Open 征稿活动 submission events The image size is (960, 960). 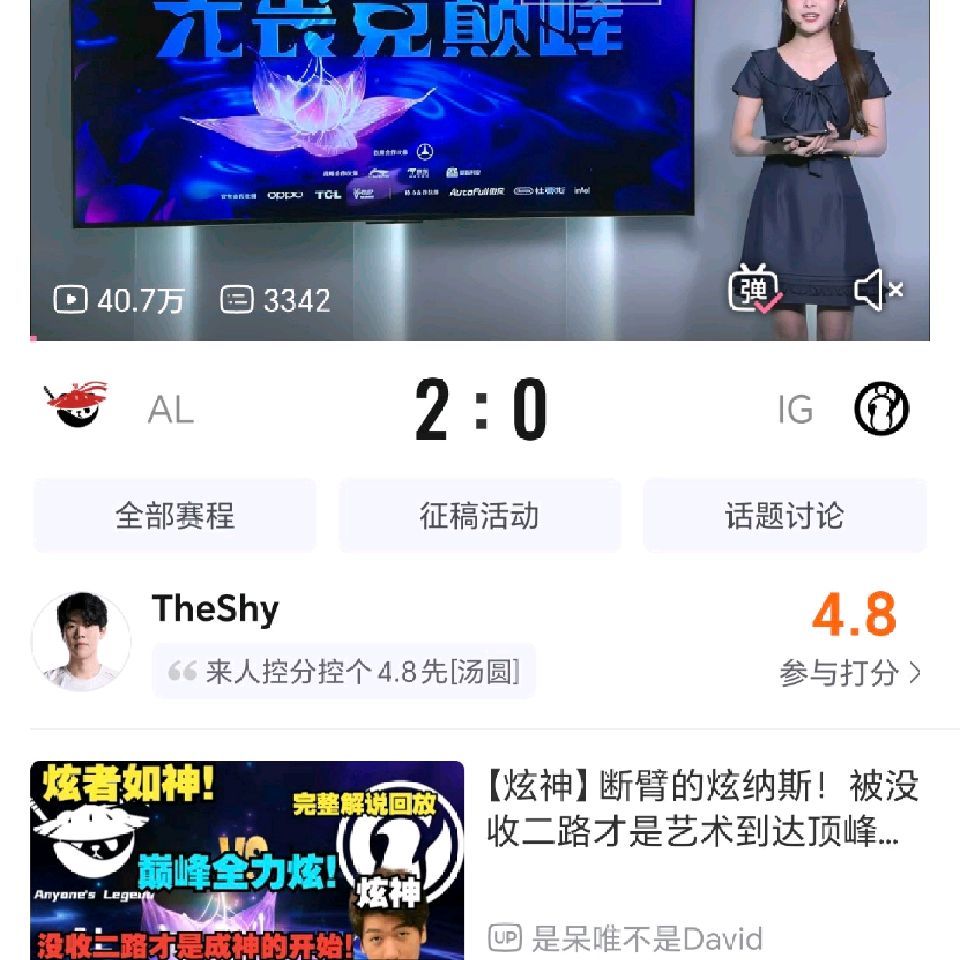coord(479,516)
